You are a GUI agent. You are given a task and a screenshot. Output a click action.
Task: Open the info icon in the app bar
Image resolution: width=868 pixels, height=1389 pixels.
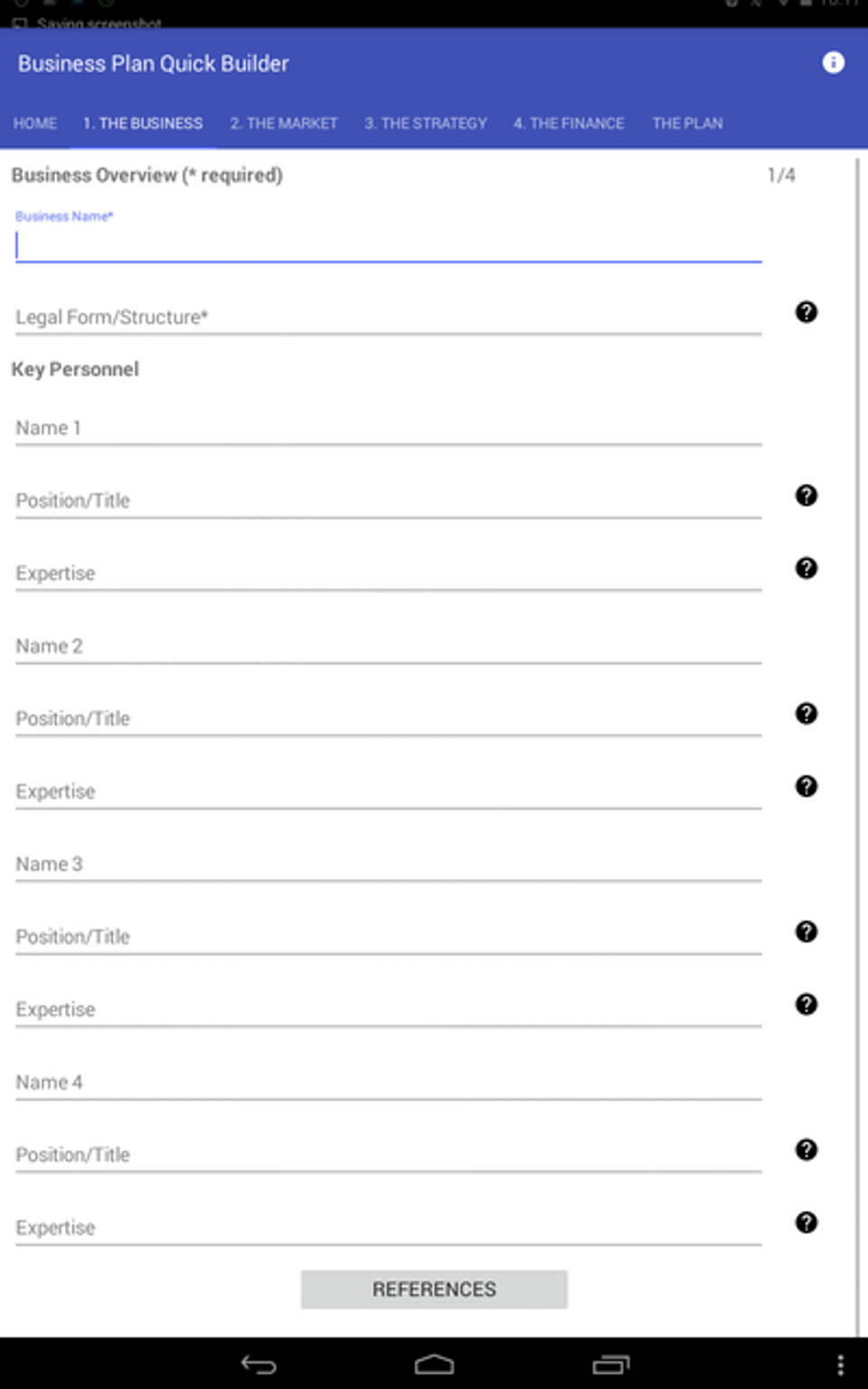[833, 62]
